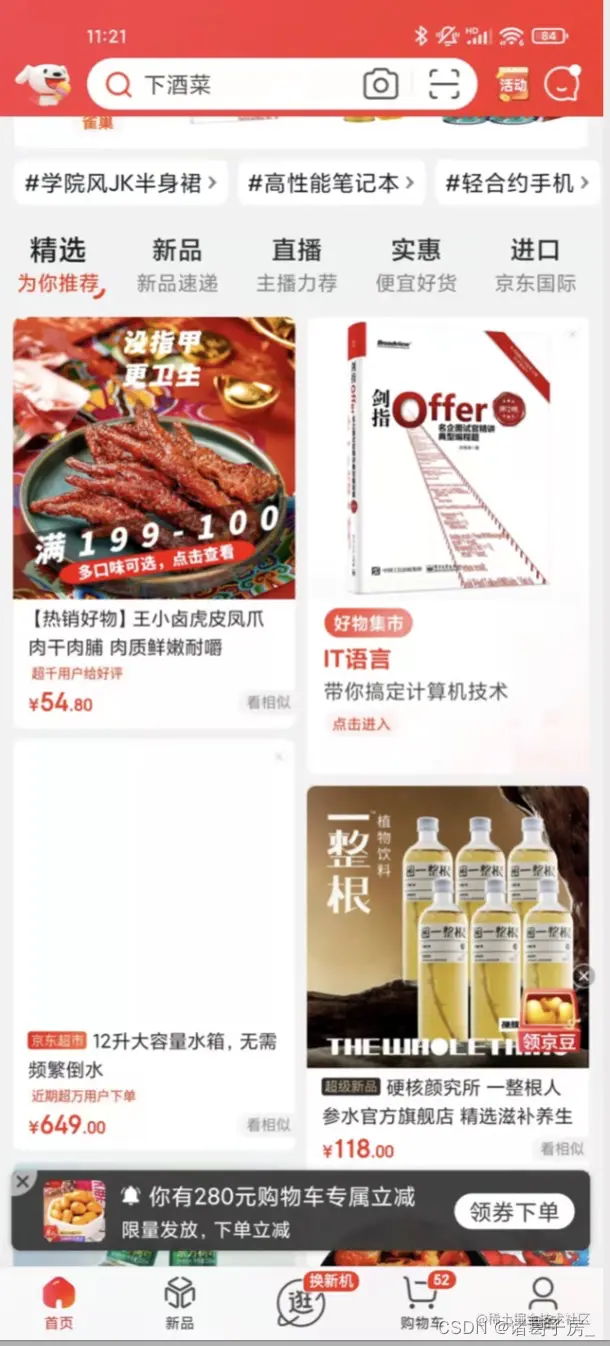This screenshot has width=610, height=1346.
Task: Switch to the 直播 tab
Action: point(297,264)
